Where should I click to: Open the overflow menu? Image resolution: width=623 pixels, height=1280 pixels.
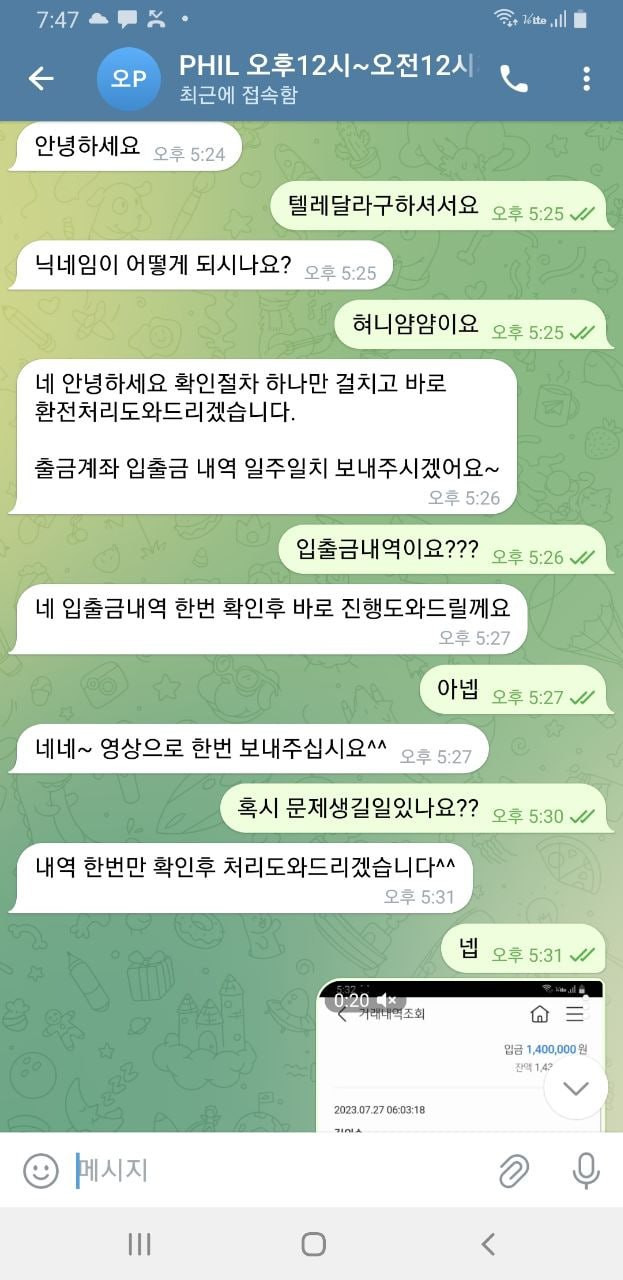tap(587, 80)
